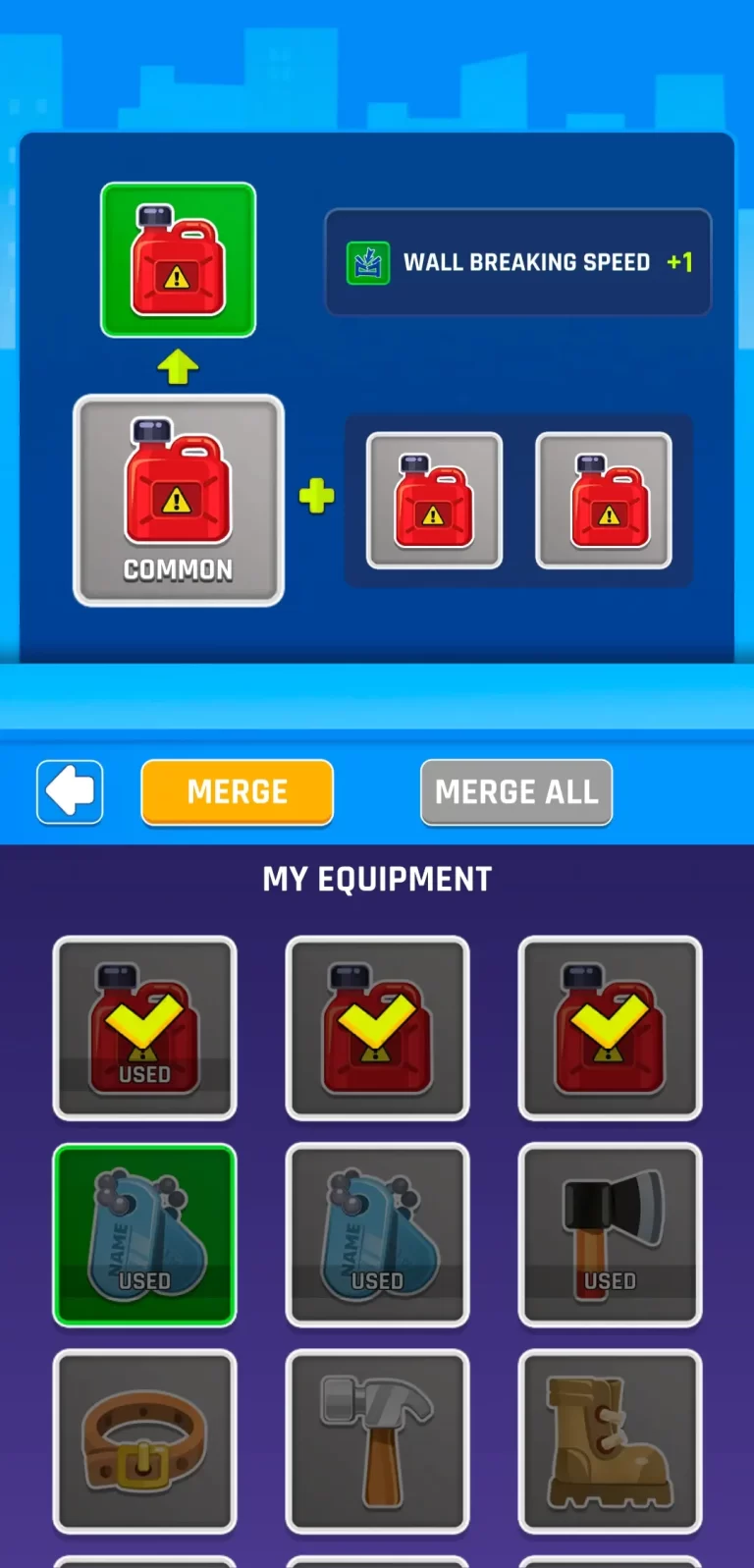Tap the Merge All button
The width and height of the screenshot is (754, 1568).
click(516, 791)
